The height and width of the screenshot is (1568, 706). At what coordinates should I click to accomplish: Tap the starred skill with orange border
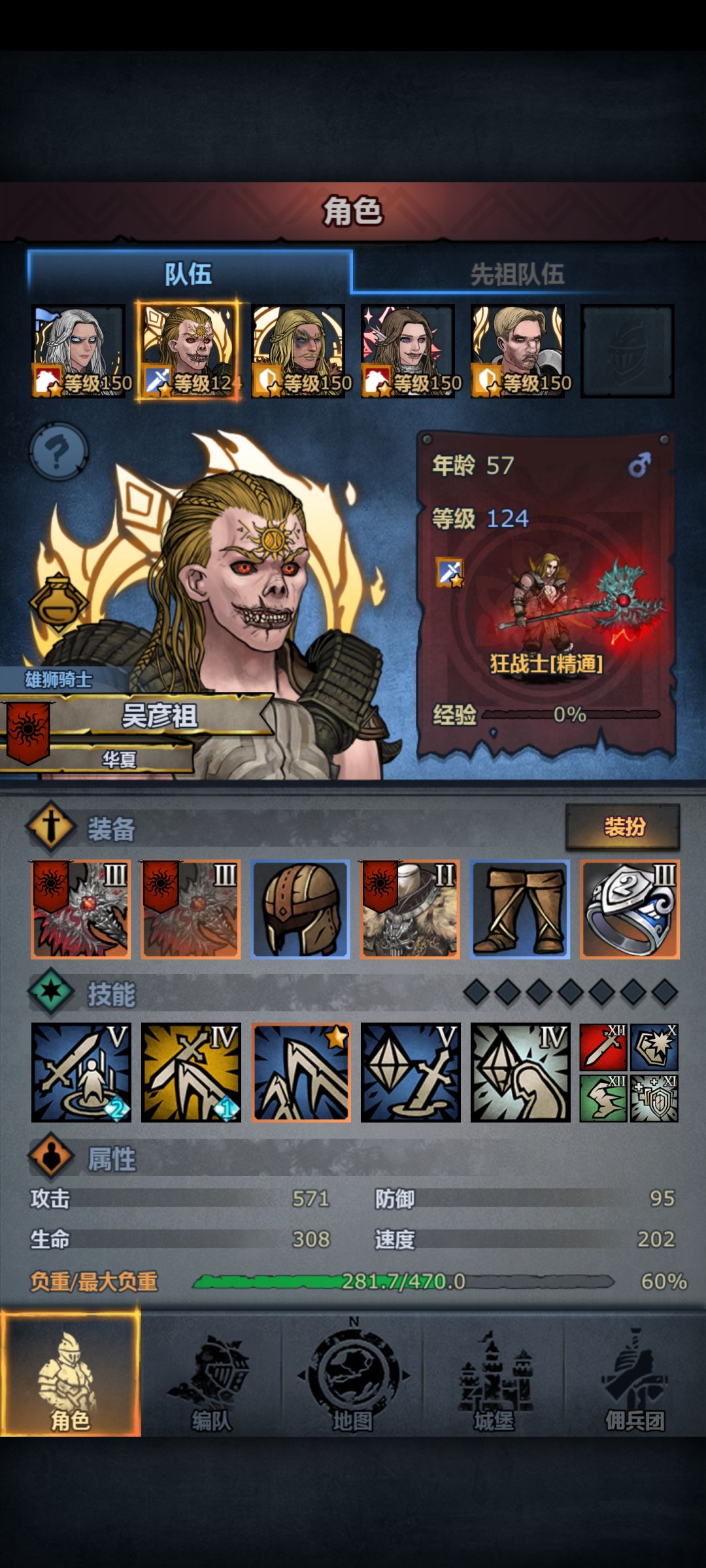301,1073
